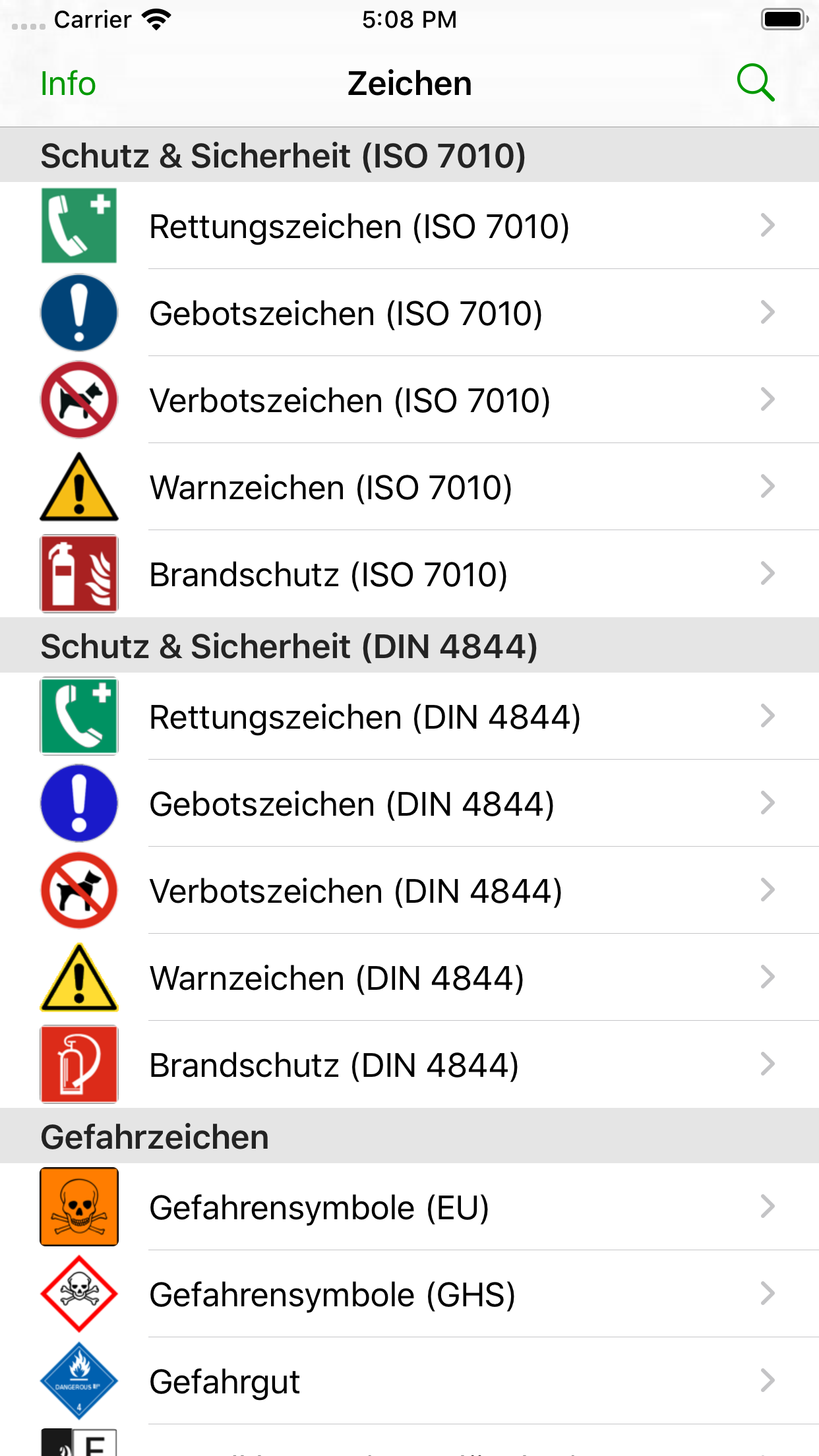Open Warnzeichen (DIN 4844) category
Viewport: 819px width, 1456px height.
click(409, 978)
